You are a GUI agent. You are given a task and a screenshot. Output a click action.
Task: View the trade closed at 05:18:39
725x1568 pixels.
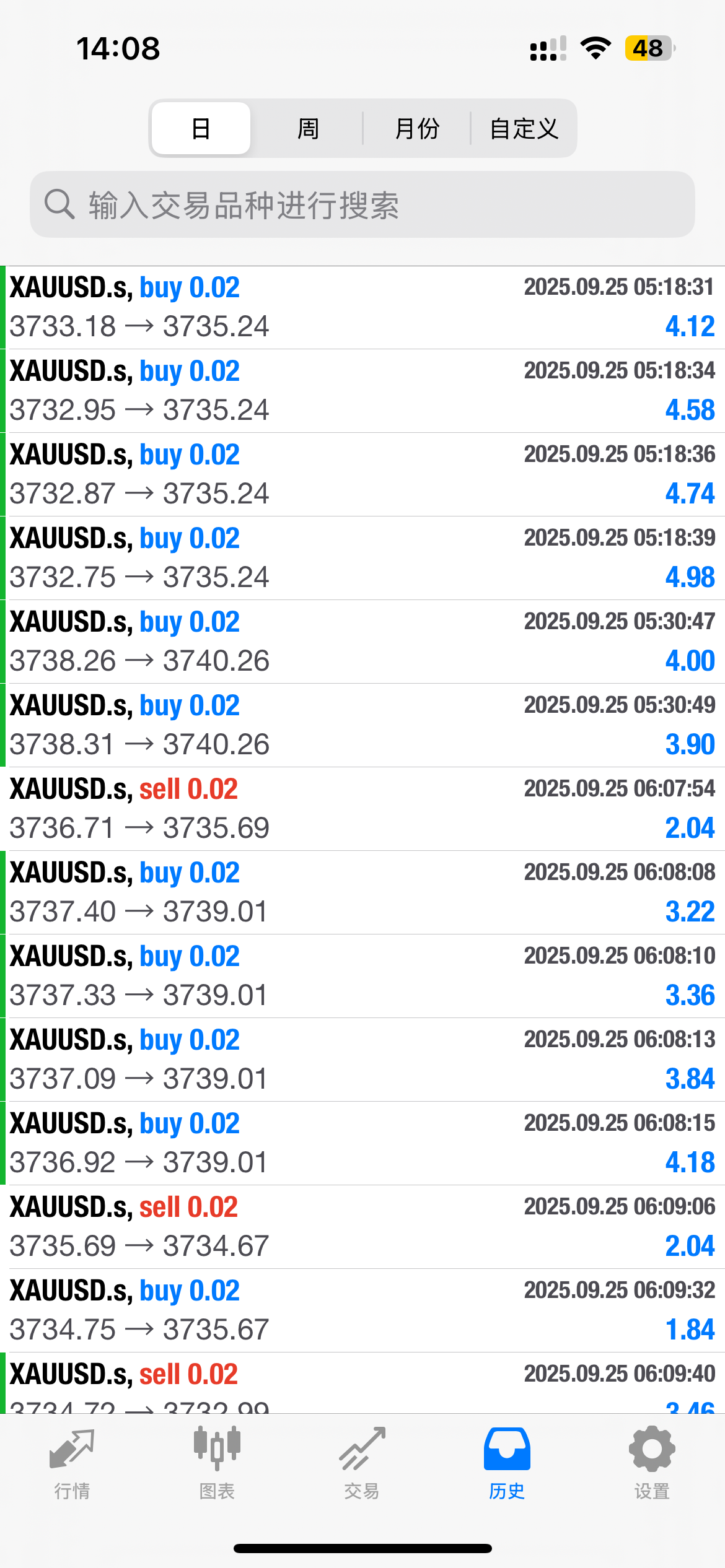pos(362,558)
